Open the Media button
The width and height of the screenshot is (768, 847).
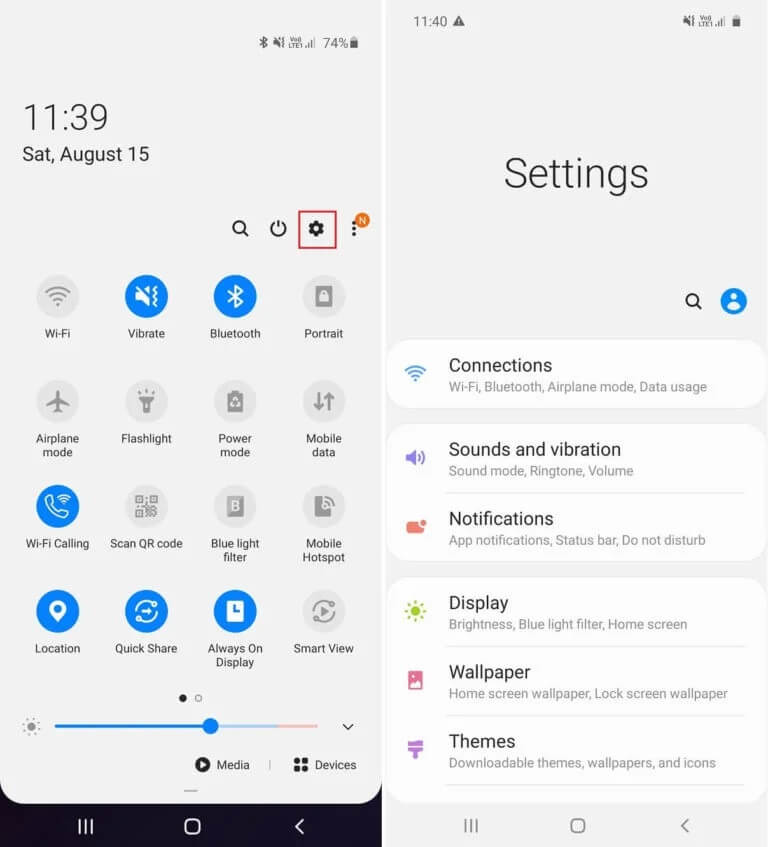(222, 765)
